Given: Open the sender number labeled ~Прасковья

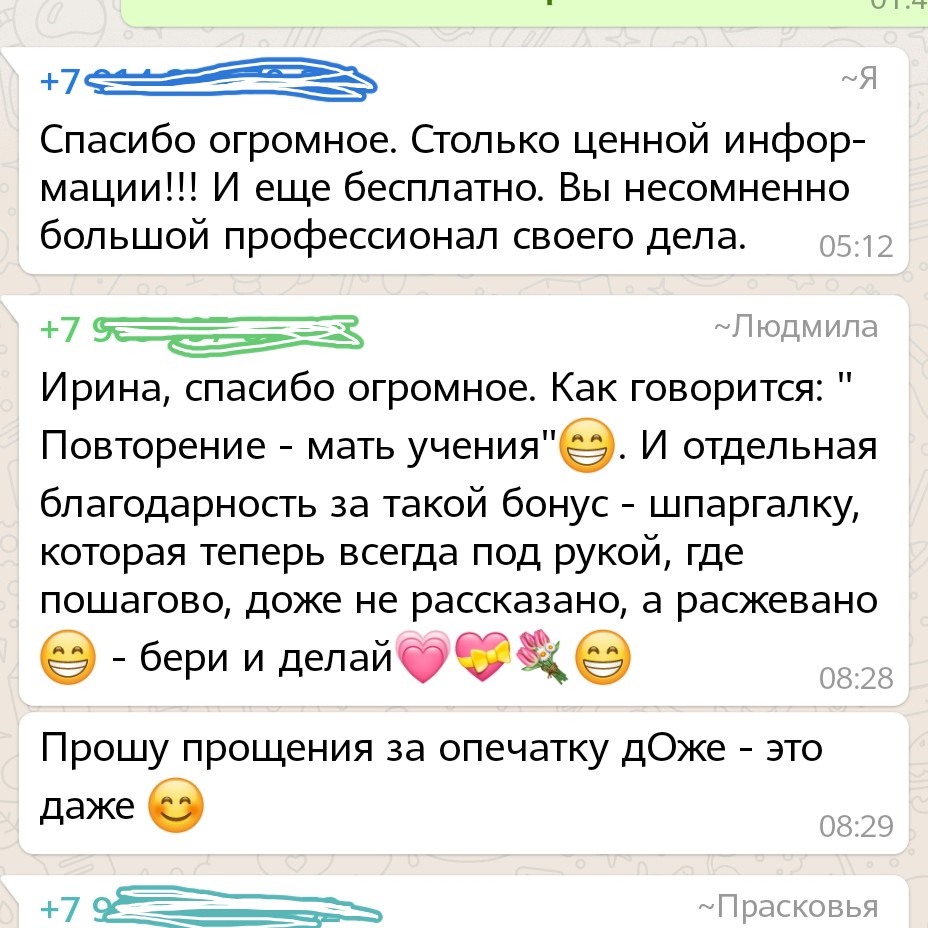Looking at the screenshot, I should [210, 908].
